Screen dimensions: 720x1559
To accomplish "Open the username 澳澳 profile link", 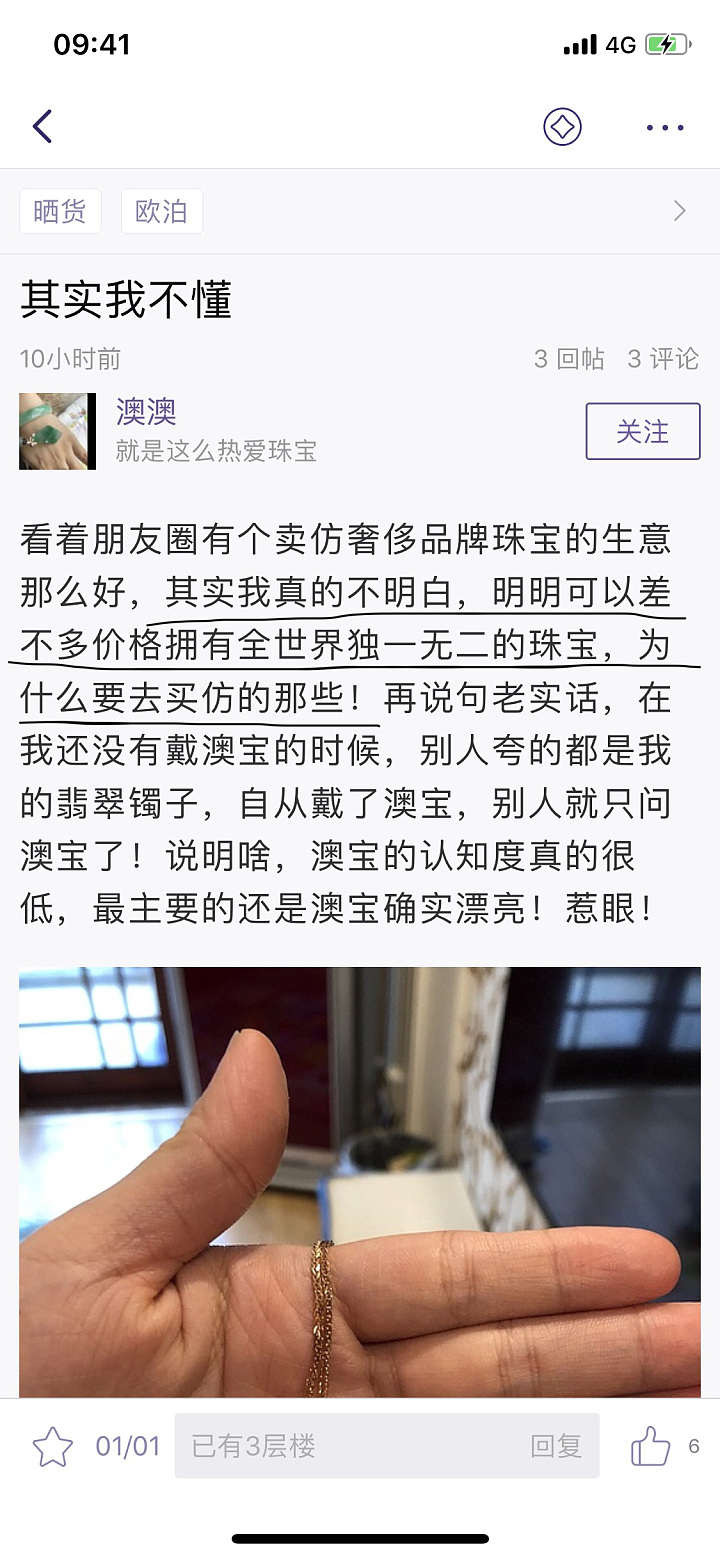I will [146, 411].
